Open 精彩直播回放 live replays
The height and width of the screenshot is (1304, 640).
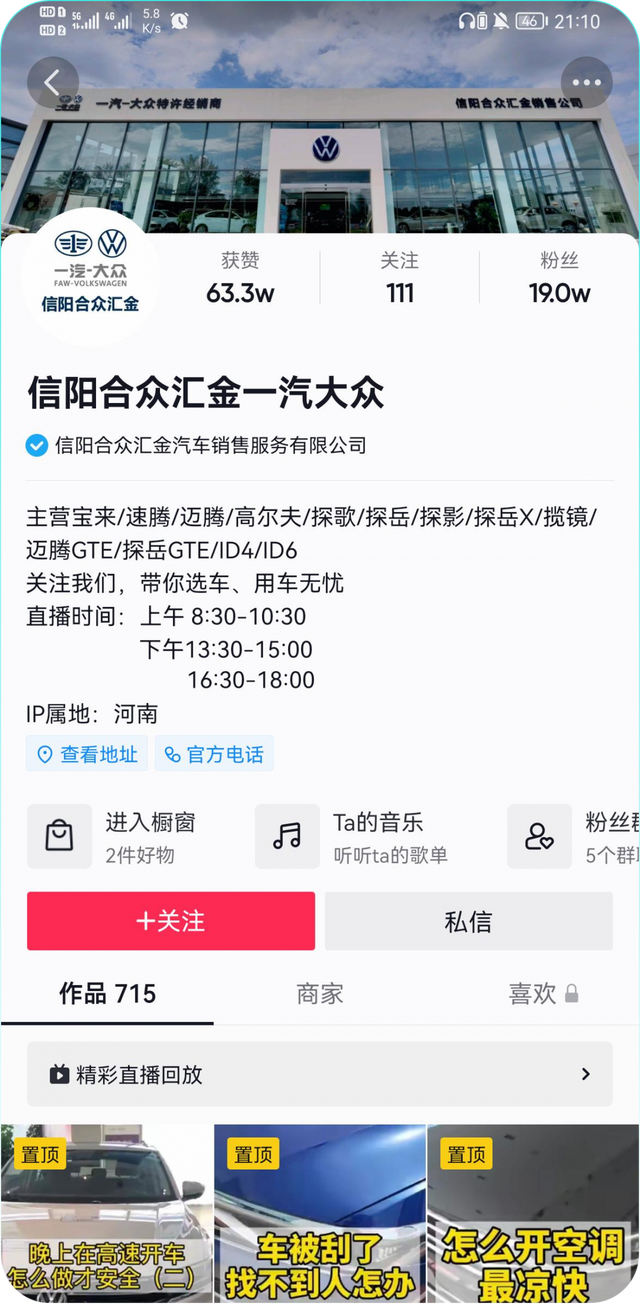(320, 1074)
